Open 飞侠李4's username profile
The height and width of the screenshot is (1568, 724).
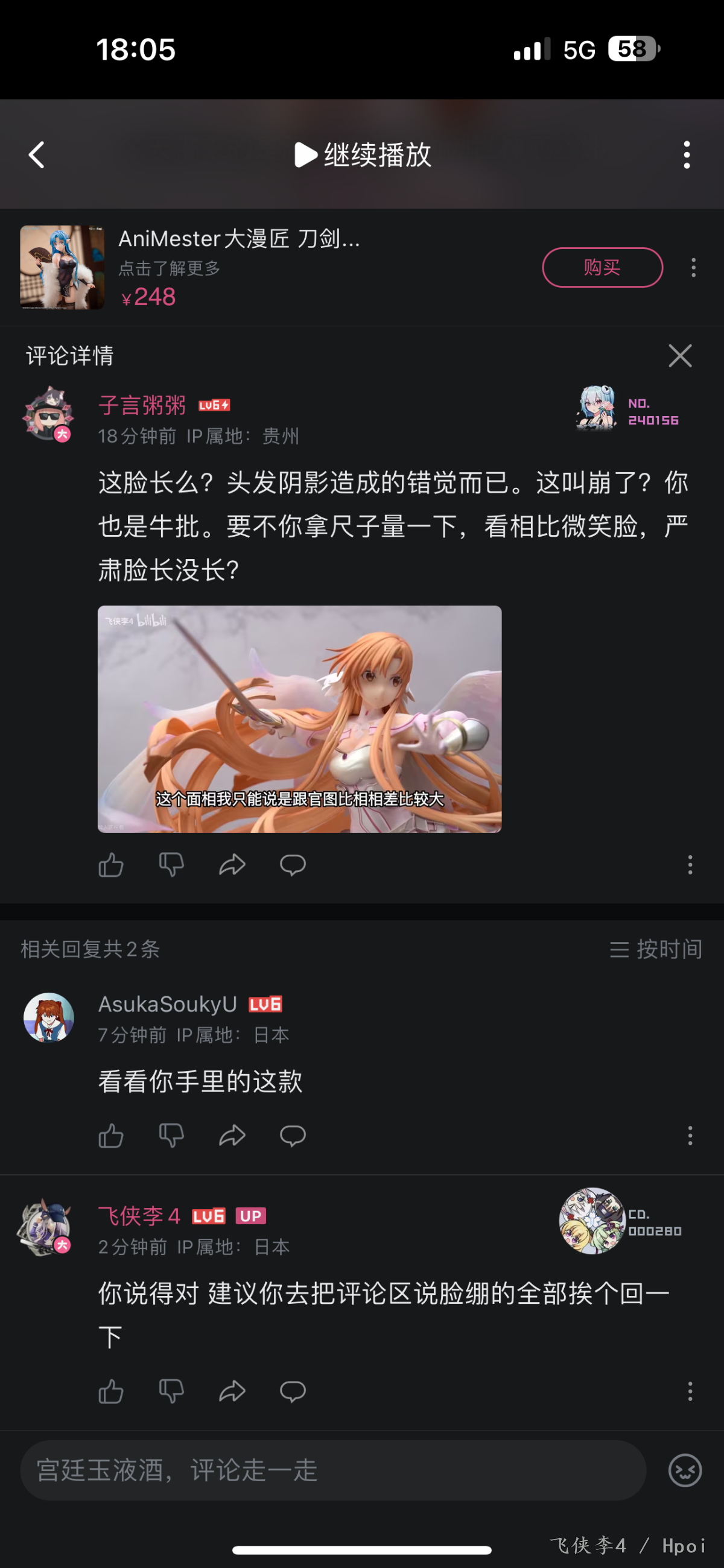[139, 1216]
